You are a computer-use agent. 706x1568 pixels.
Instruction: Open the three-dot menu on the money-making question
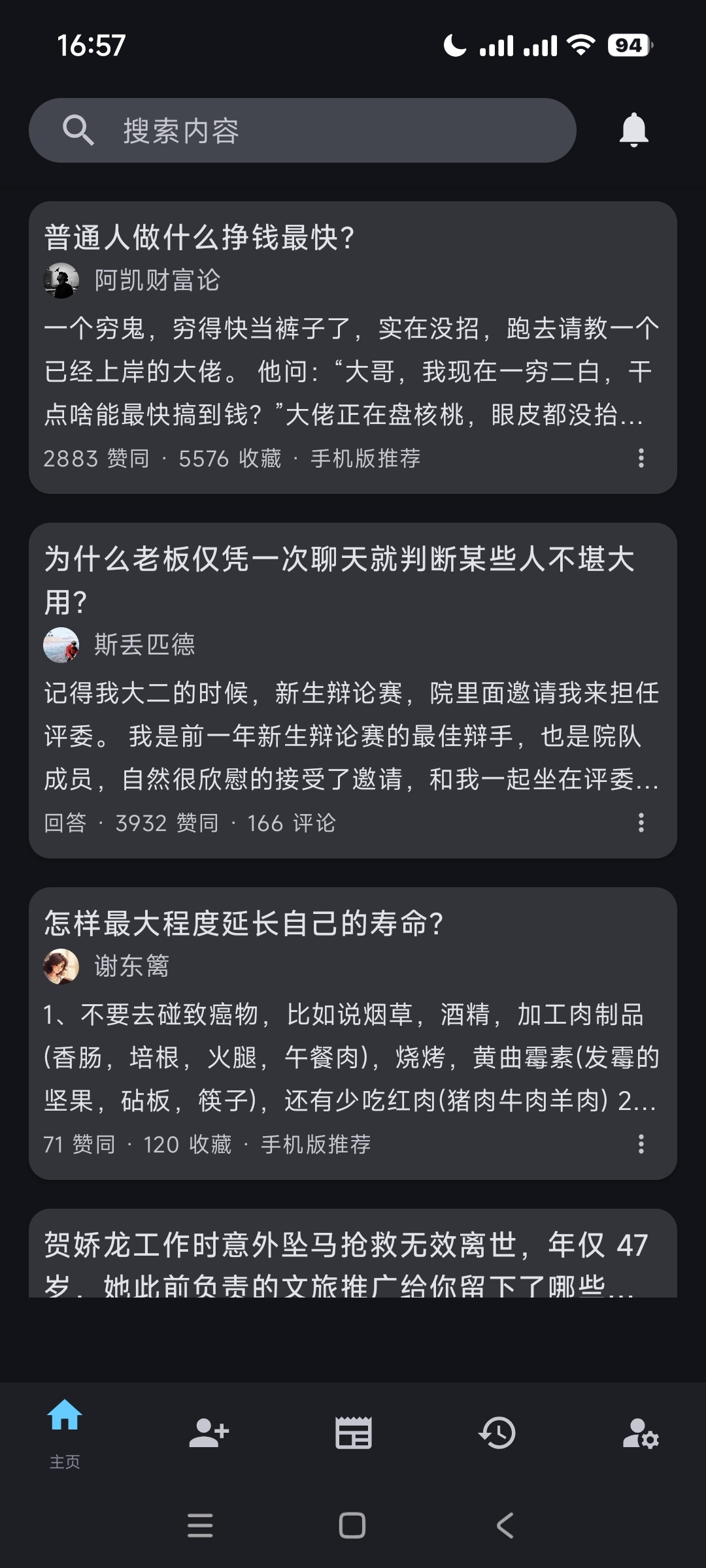click(641, 459)
